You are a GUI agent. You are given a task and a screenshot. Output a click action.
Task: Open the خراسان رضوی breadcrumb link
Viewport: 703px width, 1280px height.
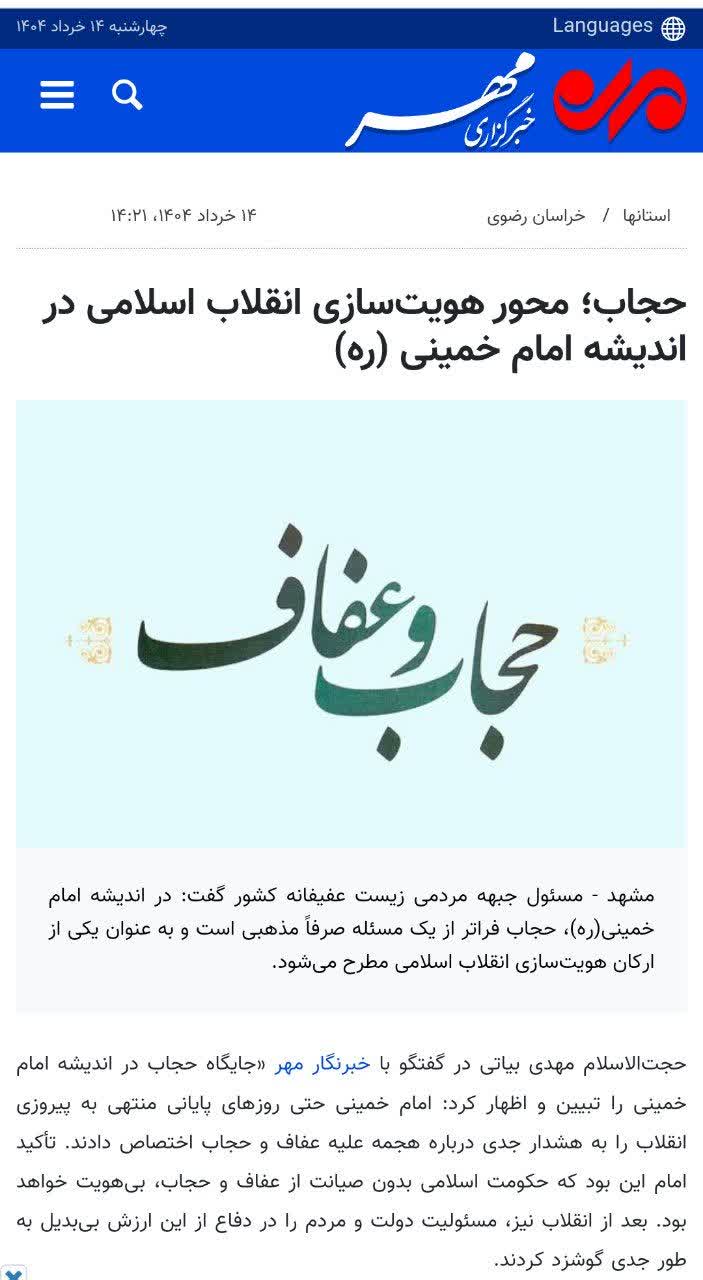[536, 216]
